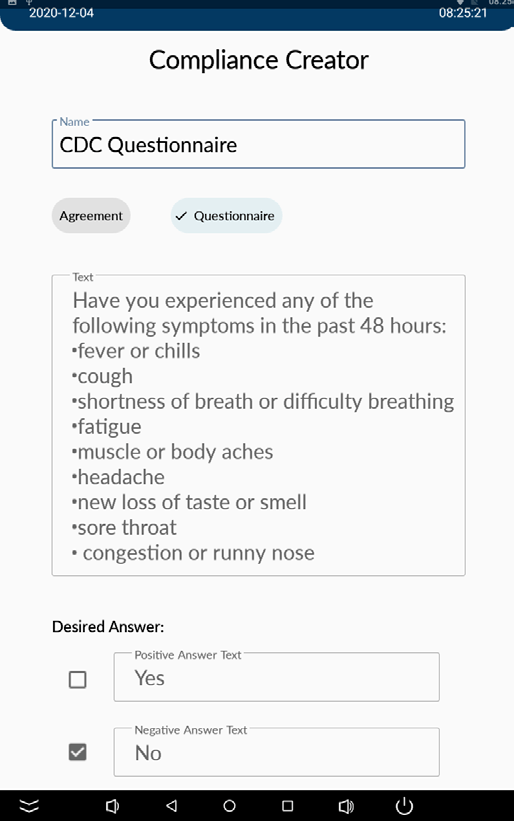Select the Questionnaire chip
The height and width of the screenshot is (821, 514).
[x=226, y=216]
